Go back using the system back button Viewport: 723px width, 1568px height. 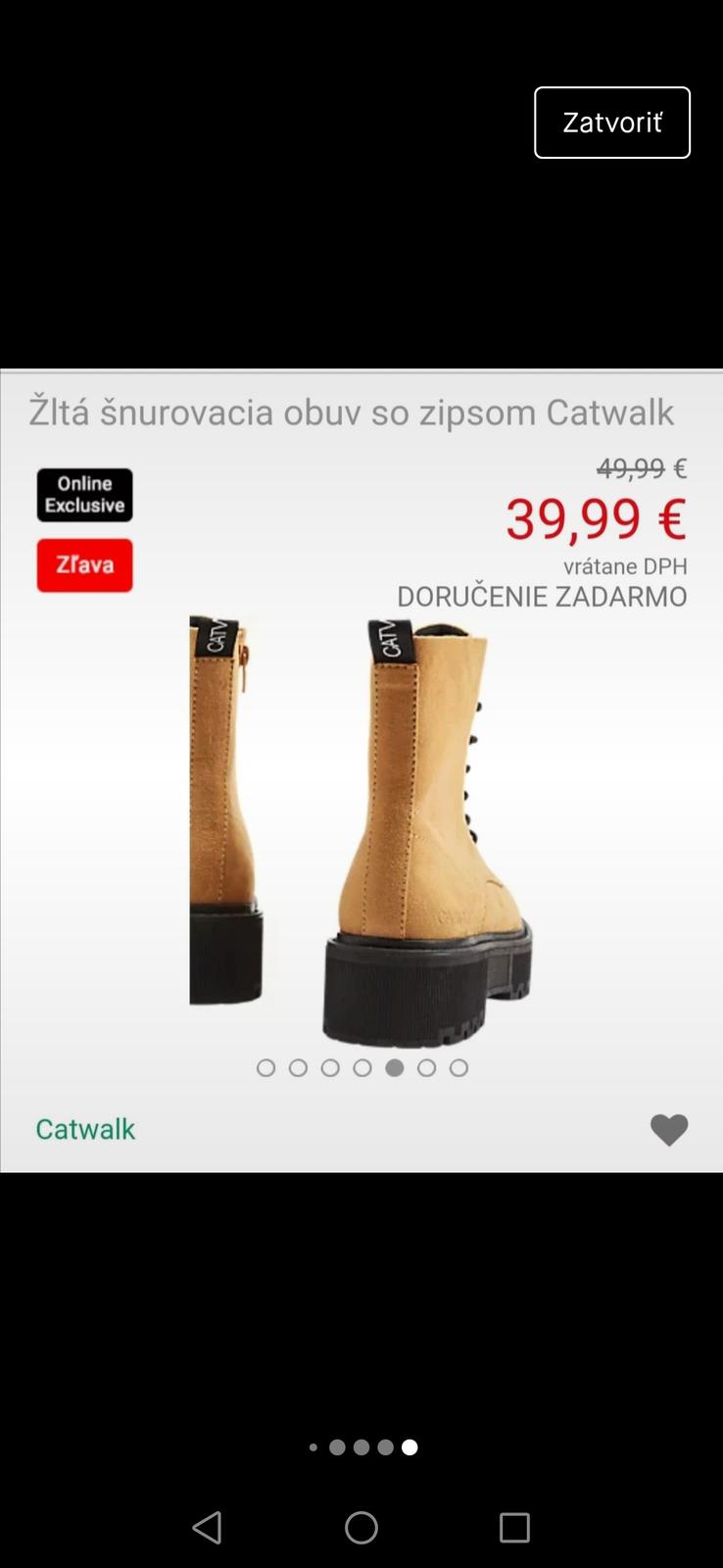pyautogui.click(x=207, y=1527)
